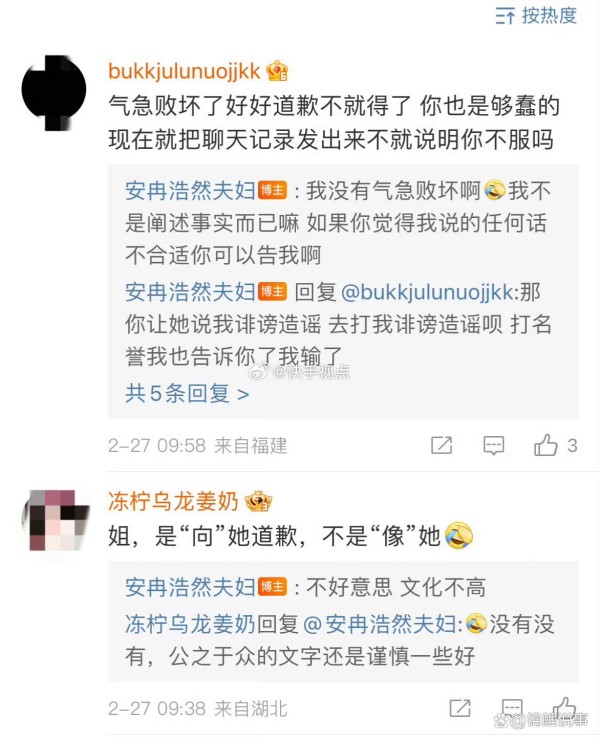The height and width of the screenshot is (741, 600).
Task: Open the @安冉浩然夫妇 mention in 冻柠乌龙姜奶's reply
Action: click(380, 624)
